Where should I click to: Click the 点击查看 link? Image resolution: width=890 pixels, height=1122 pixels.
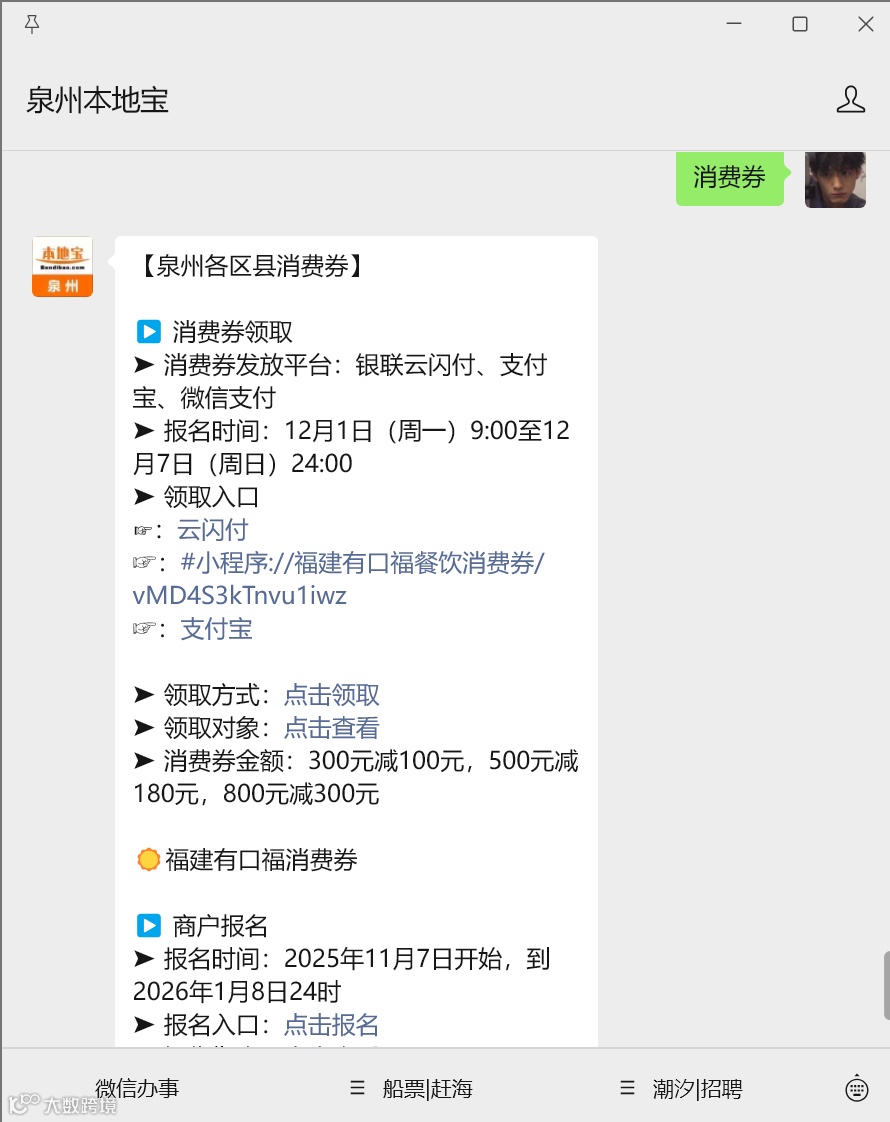click(331, 728)
